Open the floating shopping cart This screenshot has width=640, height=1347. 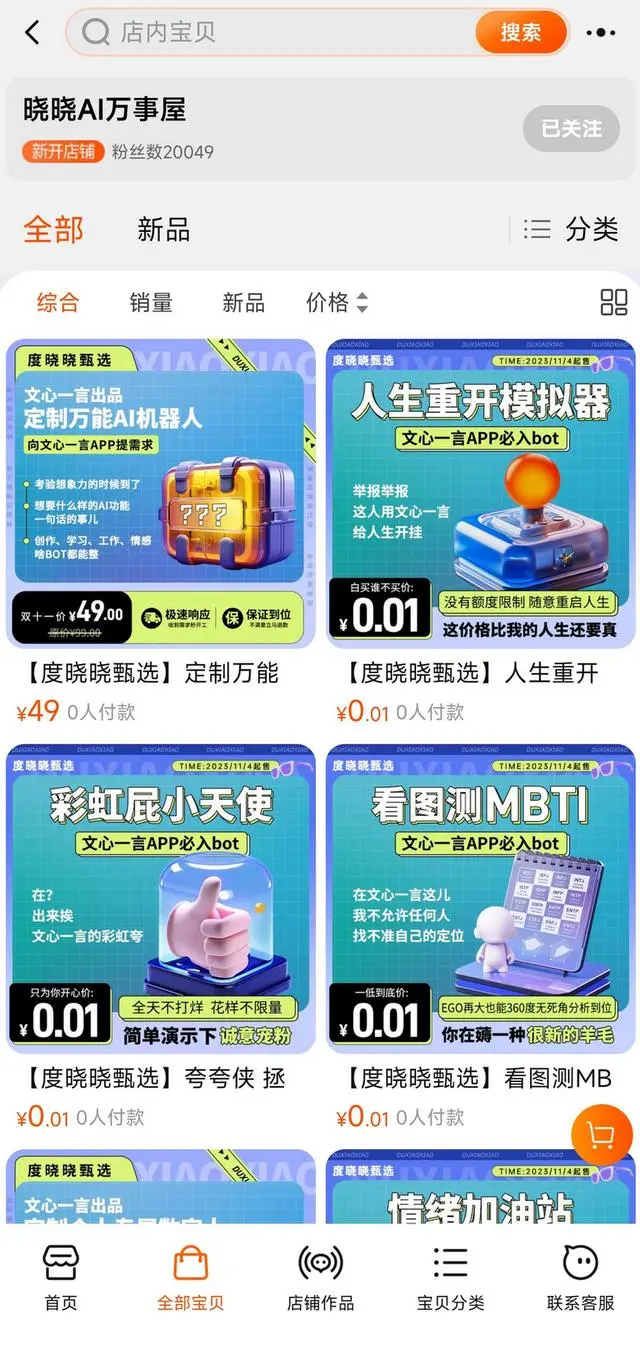(601, 1136)
